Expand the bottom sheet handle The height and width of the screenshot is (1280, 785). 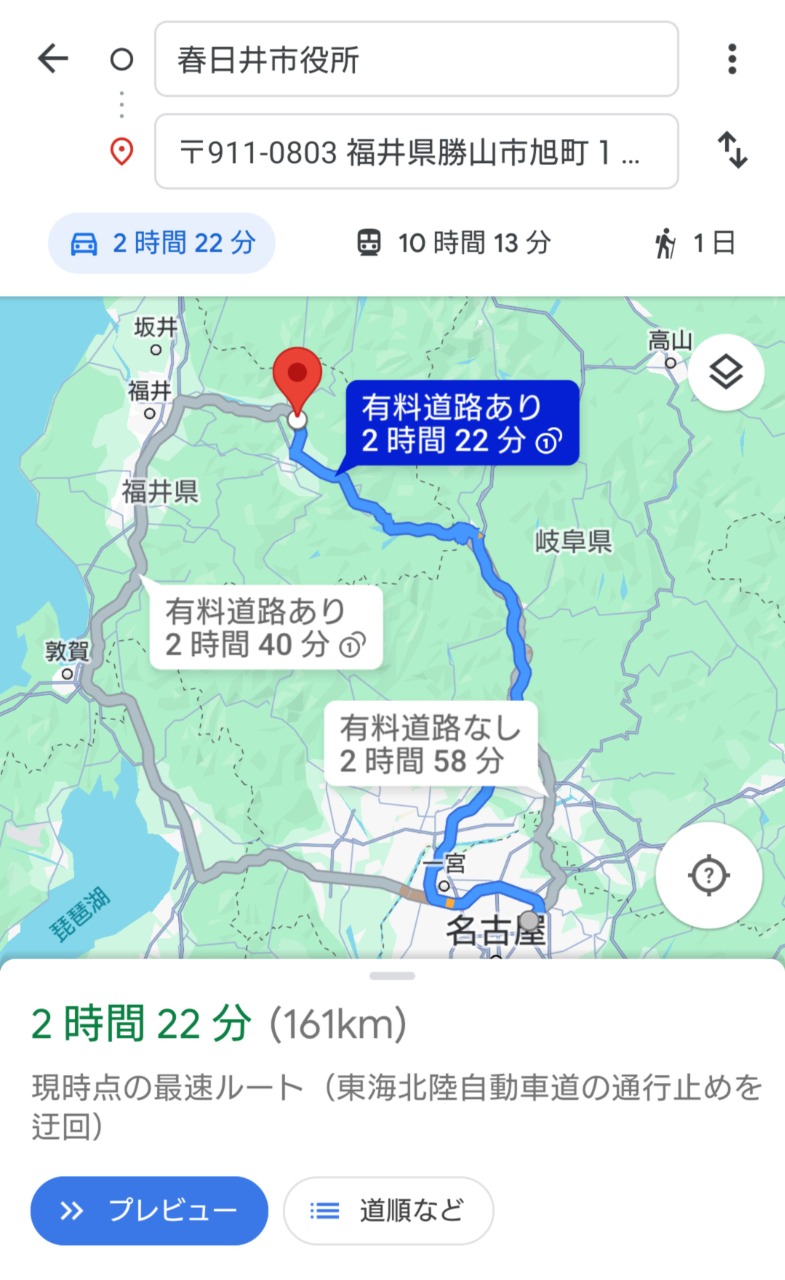click(392, 975)
